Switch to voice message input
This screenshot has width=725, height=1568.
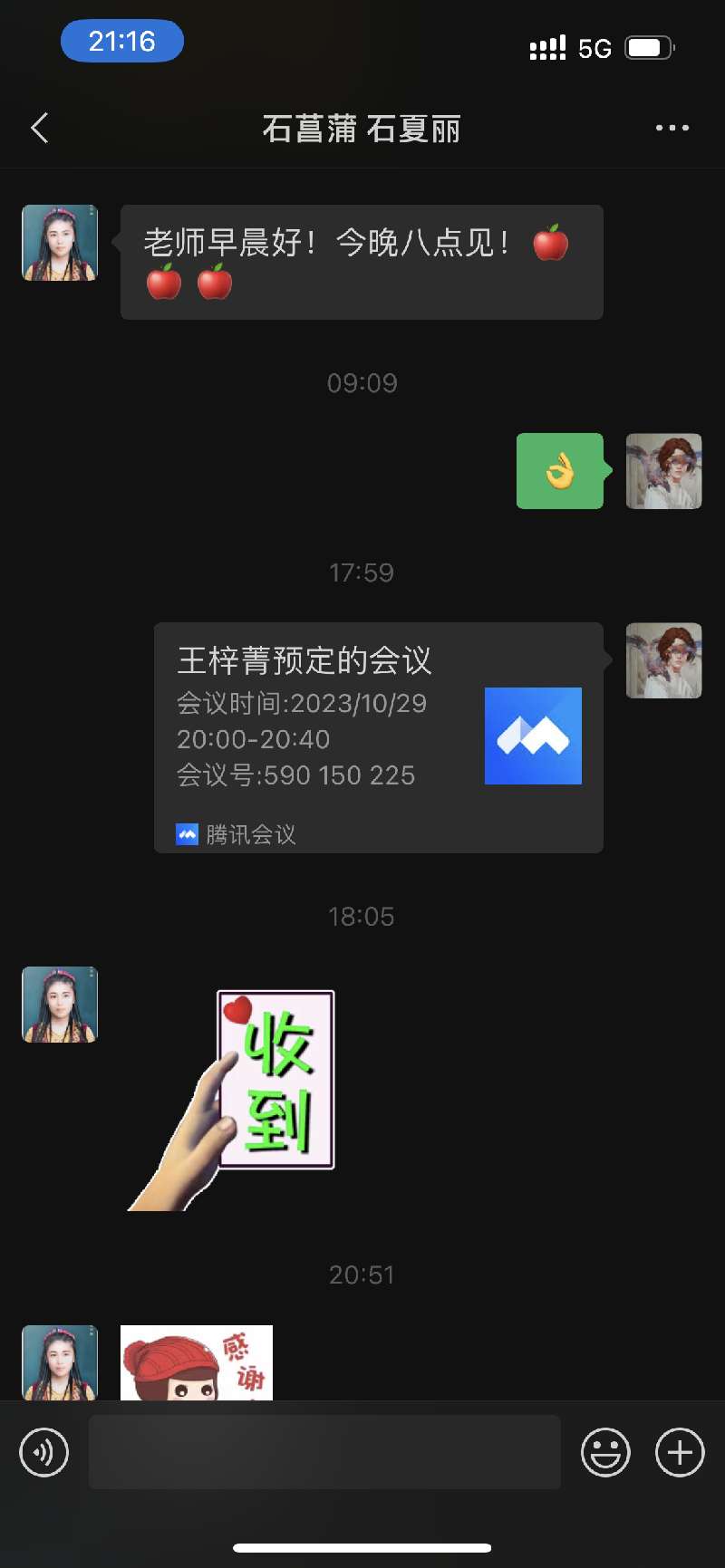(x=43, y=1452)
